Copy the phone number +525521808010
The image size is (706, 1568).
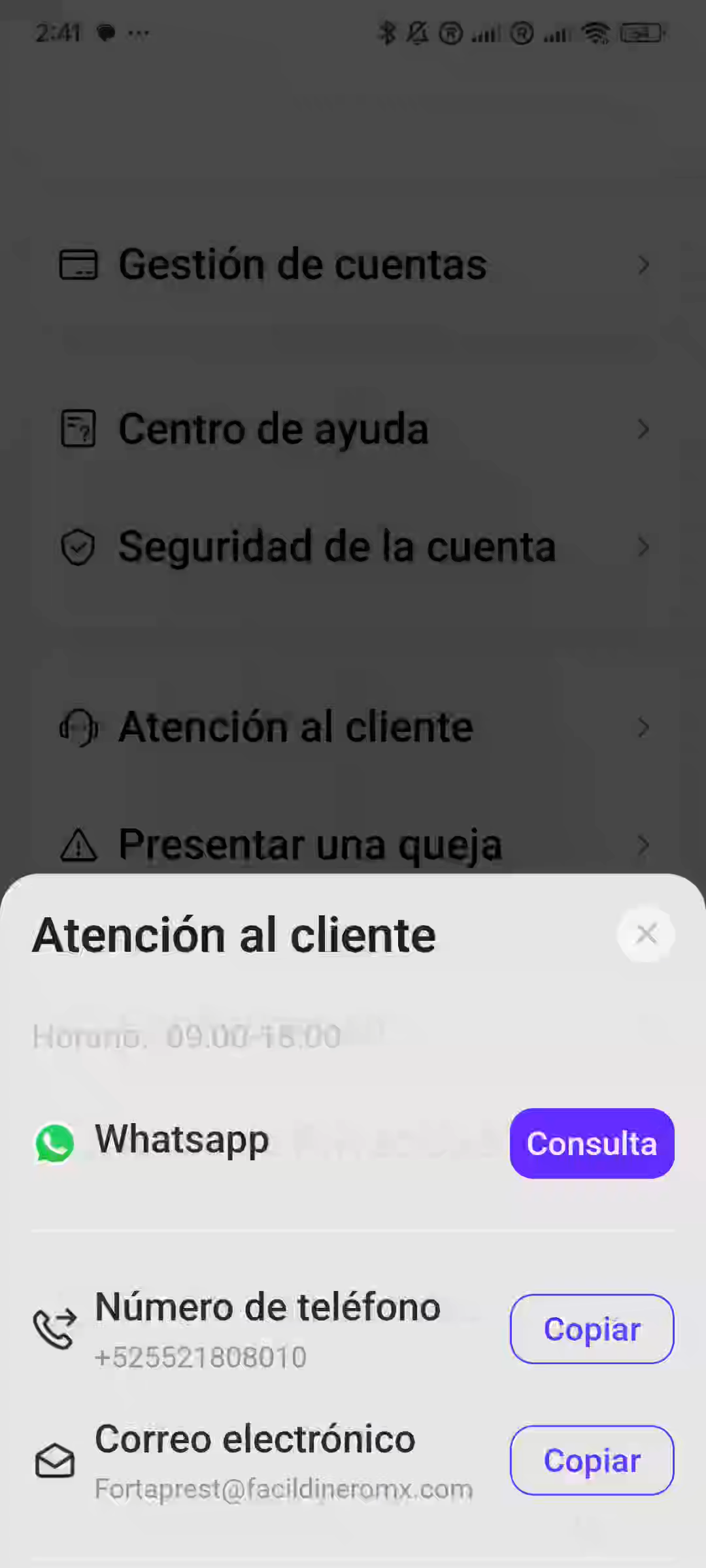click(x=592, y=1329)
